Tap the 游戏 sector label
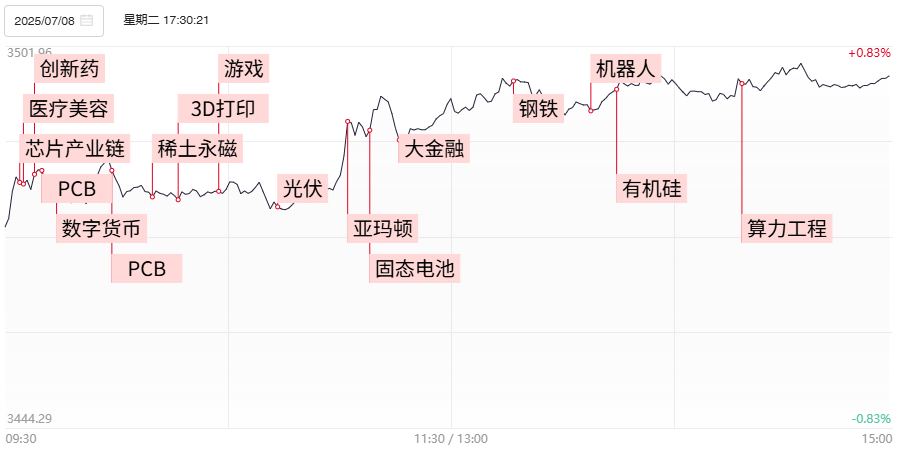Viewport: 903px width, 454px height. tap(244, 69)
